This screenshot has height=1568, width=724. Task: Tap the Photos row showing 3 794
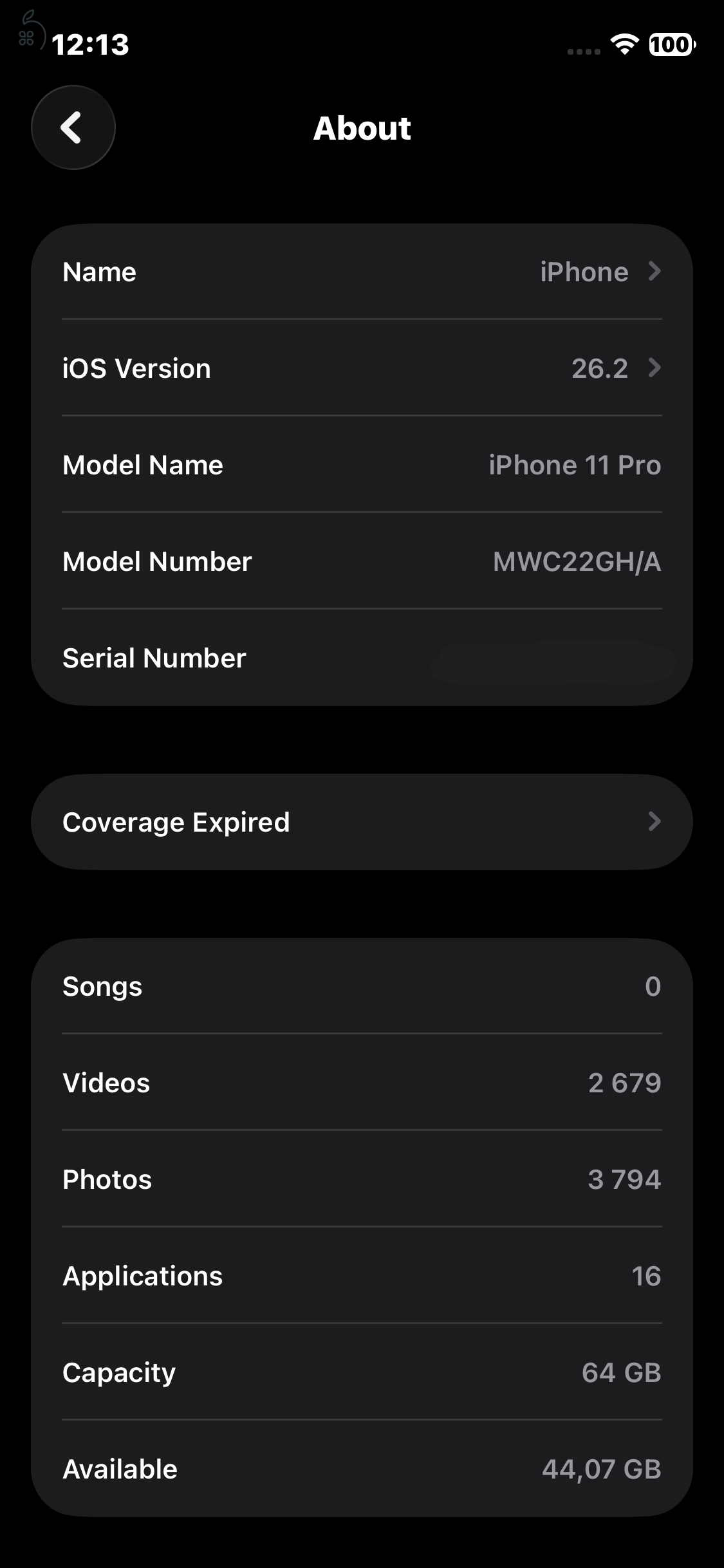(360, 1179)
